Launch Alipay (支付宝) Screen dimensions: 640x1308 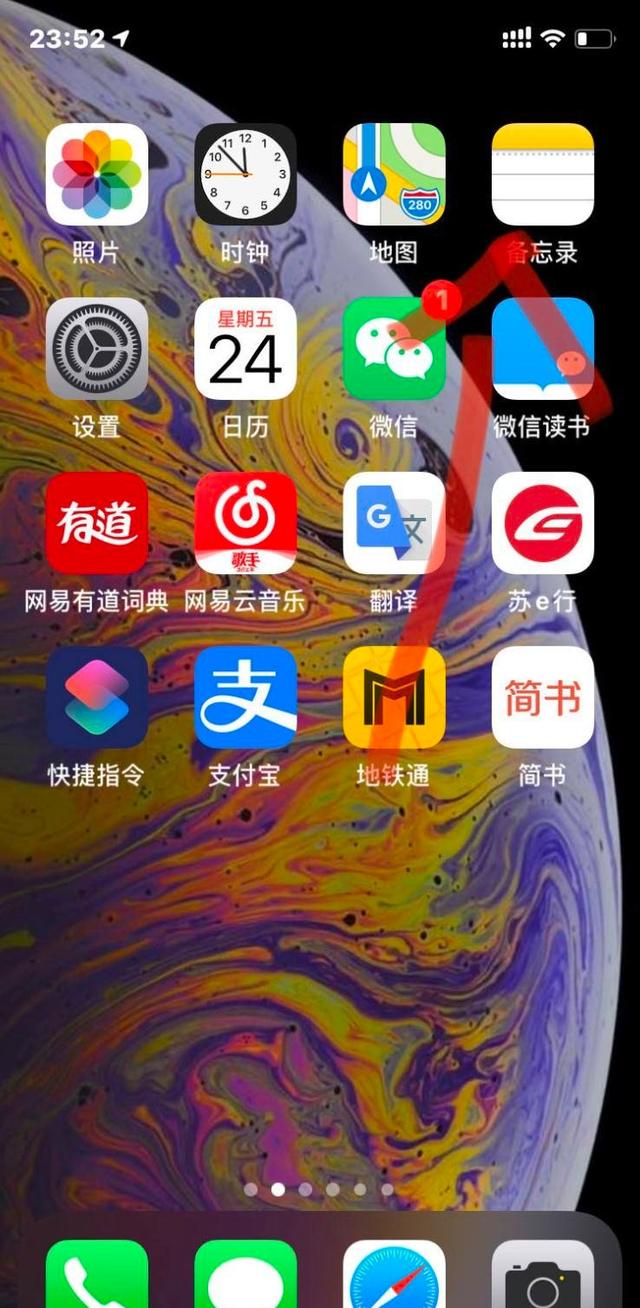click(x=245, y=697)
